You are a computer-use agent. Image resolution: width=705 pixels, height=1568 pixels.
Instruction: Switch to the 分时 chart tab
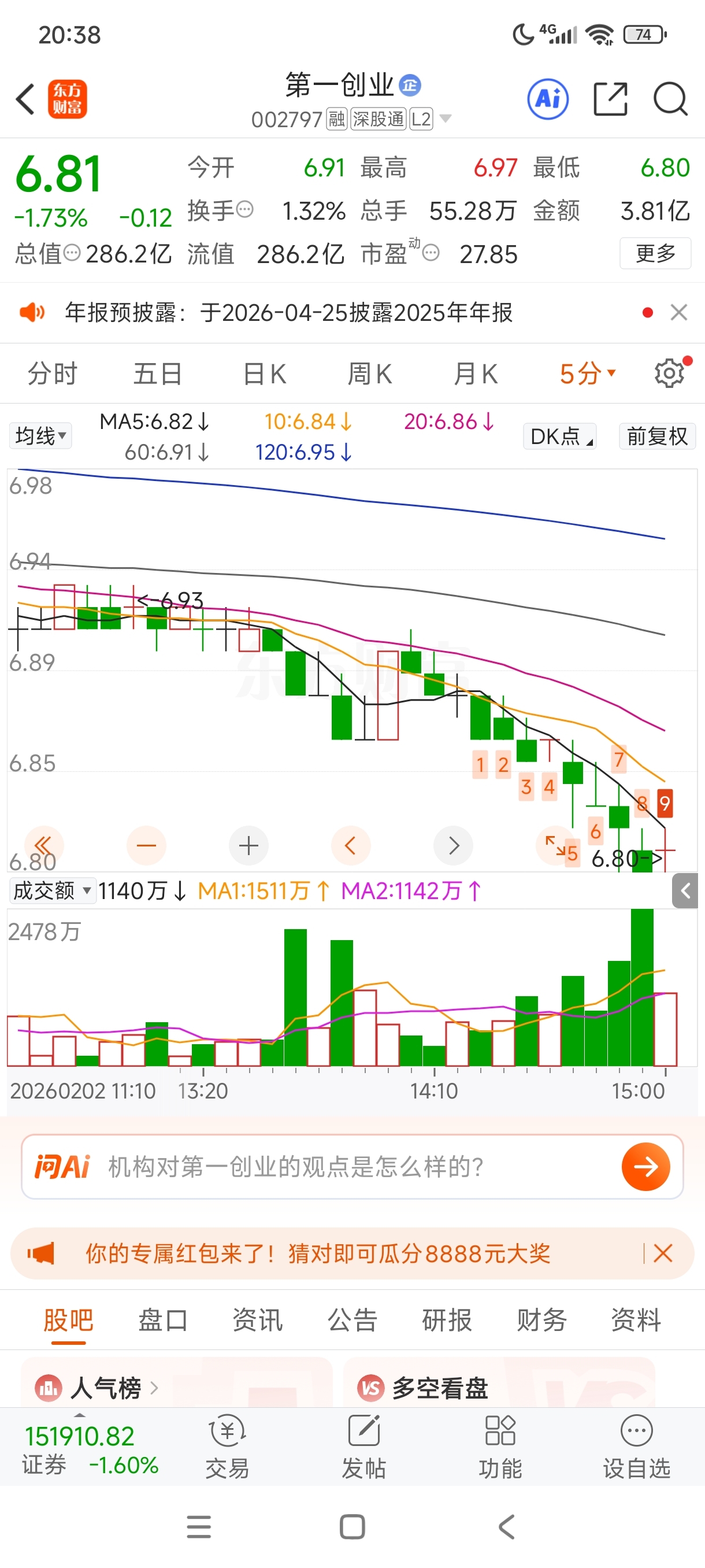pyautogui.click(x=53, y=373)
